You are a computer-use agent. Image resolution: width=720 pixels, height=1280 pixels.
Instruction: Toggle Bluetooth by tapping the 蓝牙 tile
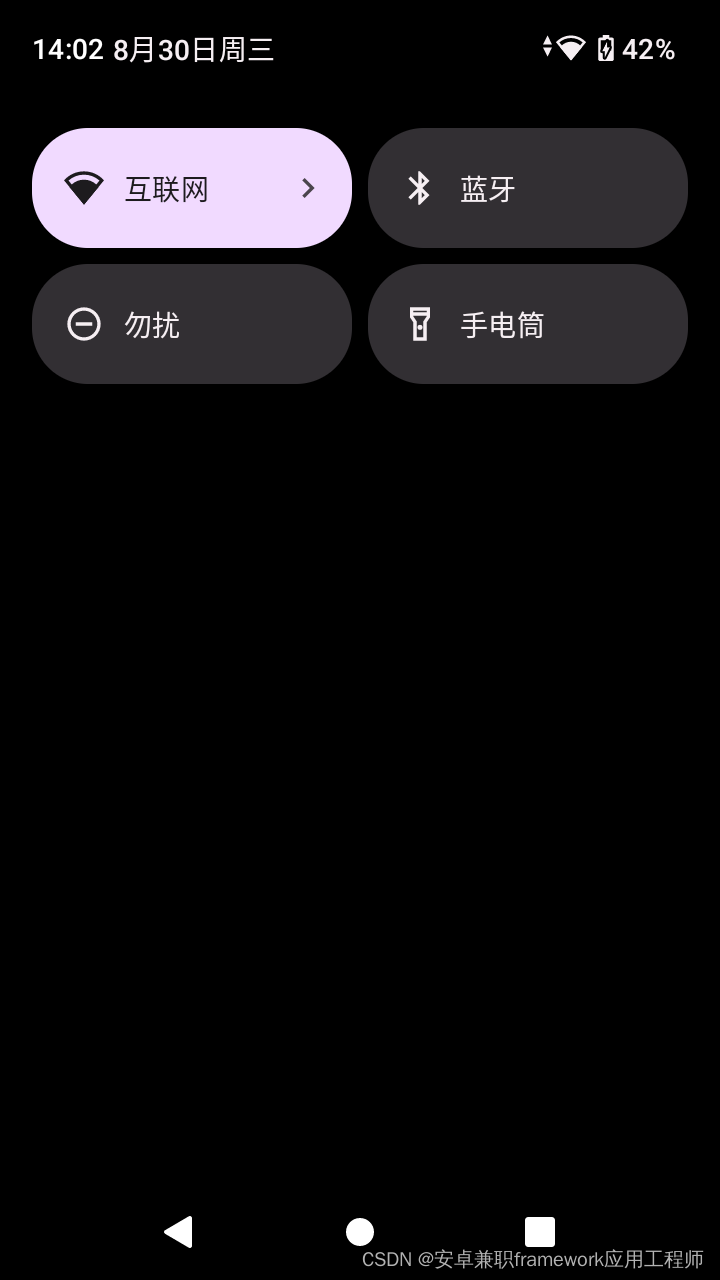click(527, 188)
